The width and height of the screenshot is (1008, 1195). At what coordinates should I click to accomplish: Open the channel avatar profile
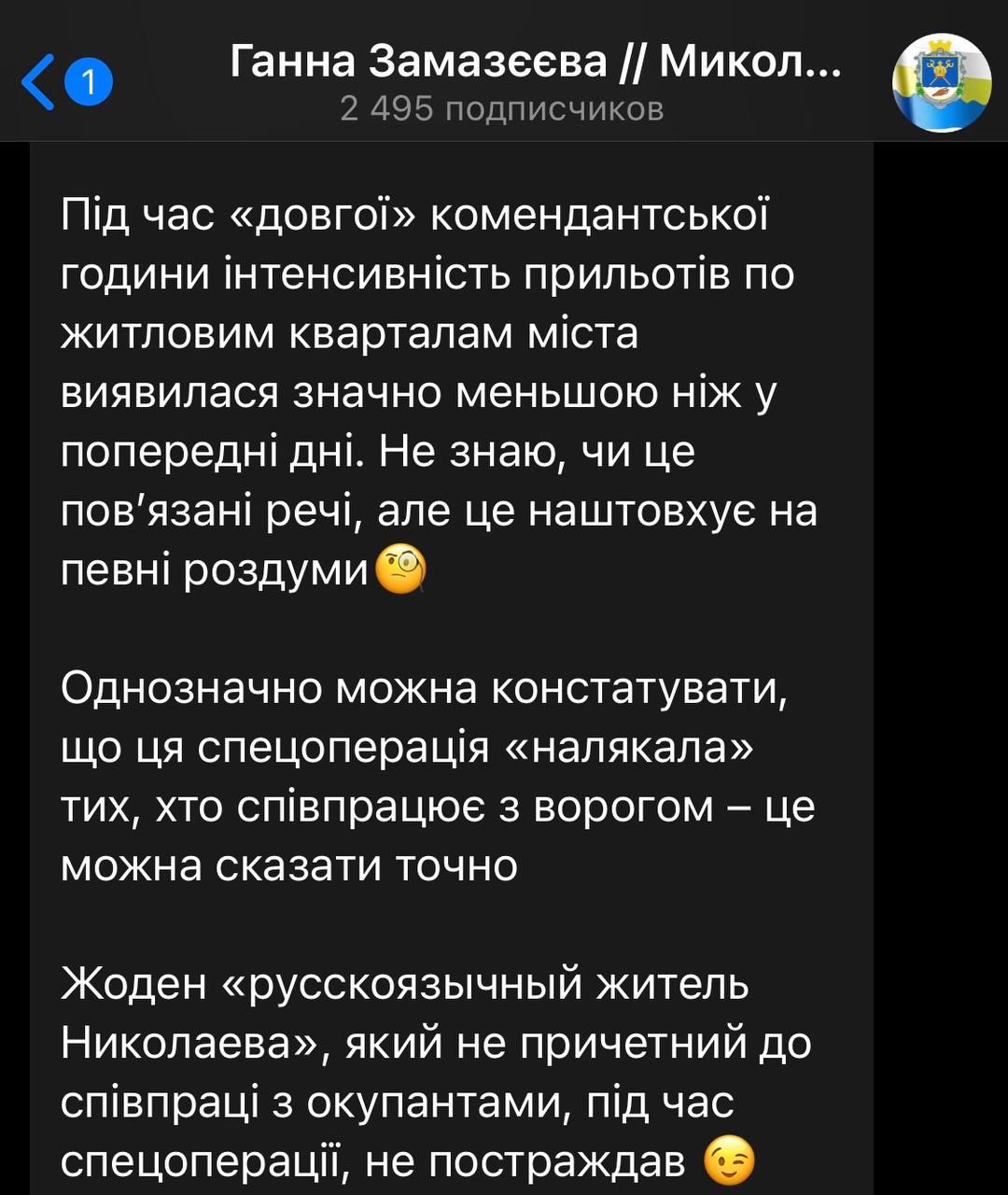(941, 82)
